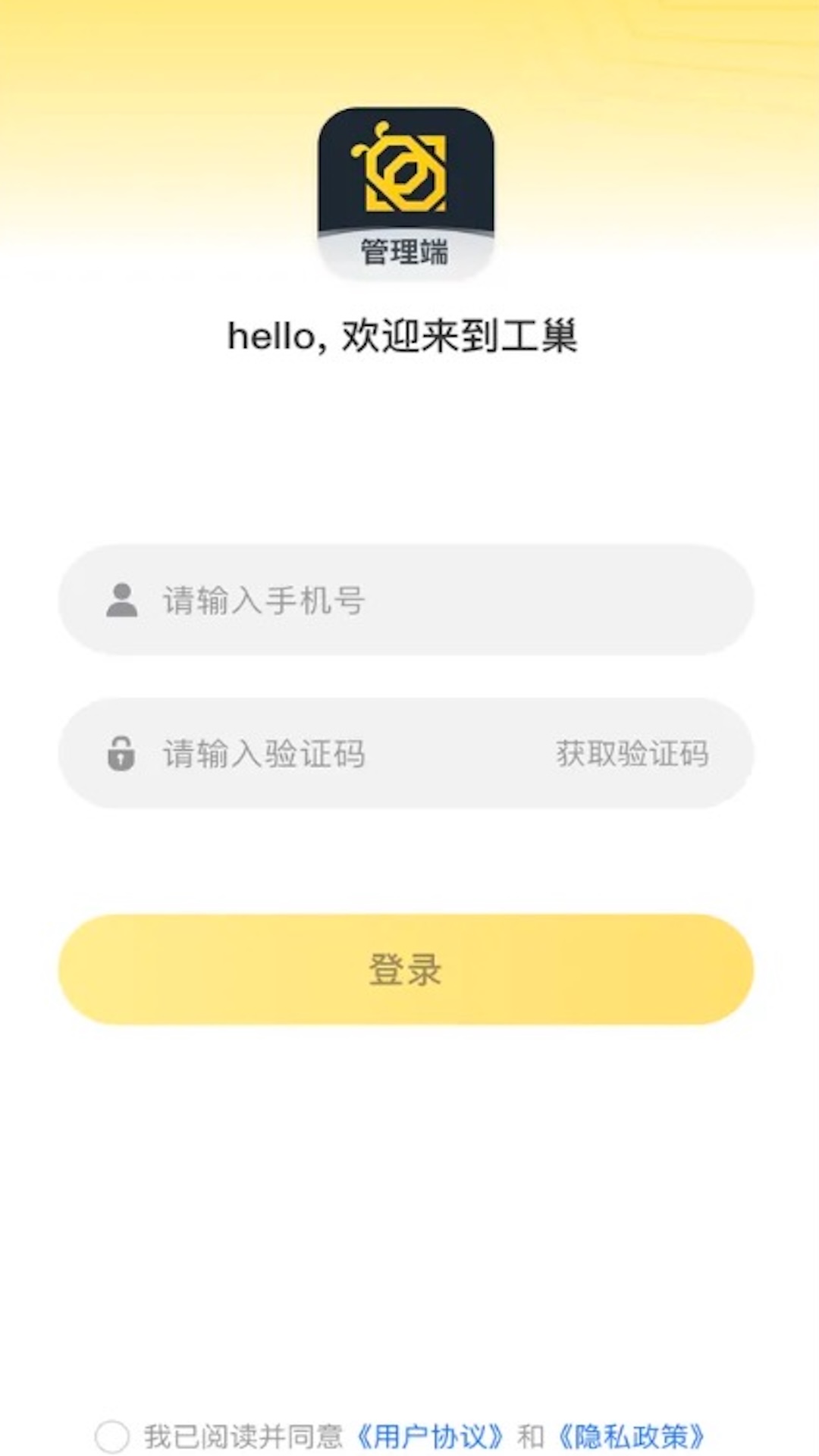Click the person icon in phone field
The image size is (819, 1456).
pos(121,599)
